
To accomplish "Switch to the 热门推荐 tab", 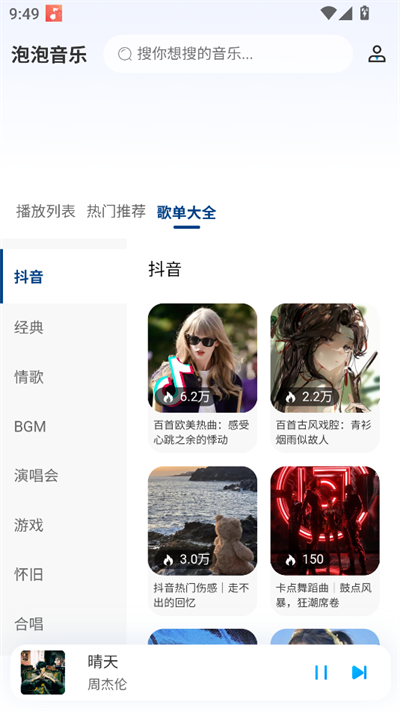I will click(117, 211).
